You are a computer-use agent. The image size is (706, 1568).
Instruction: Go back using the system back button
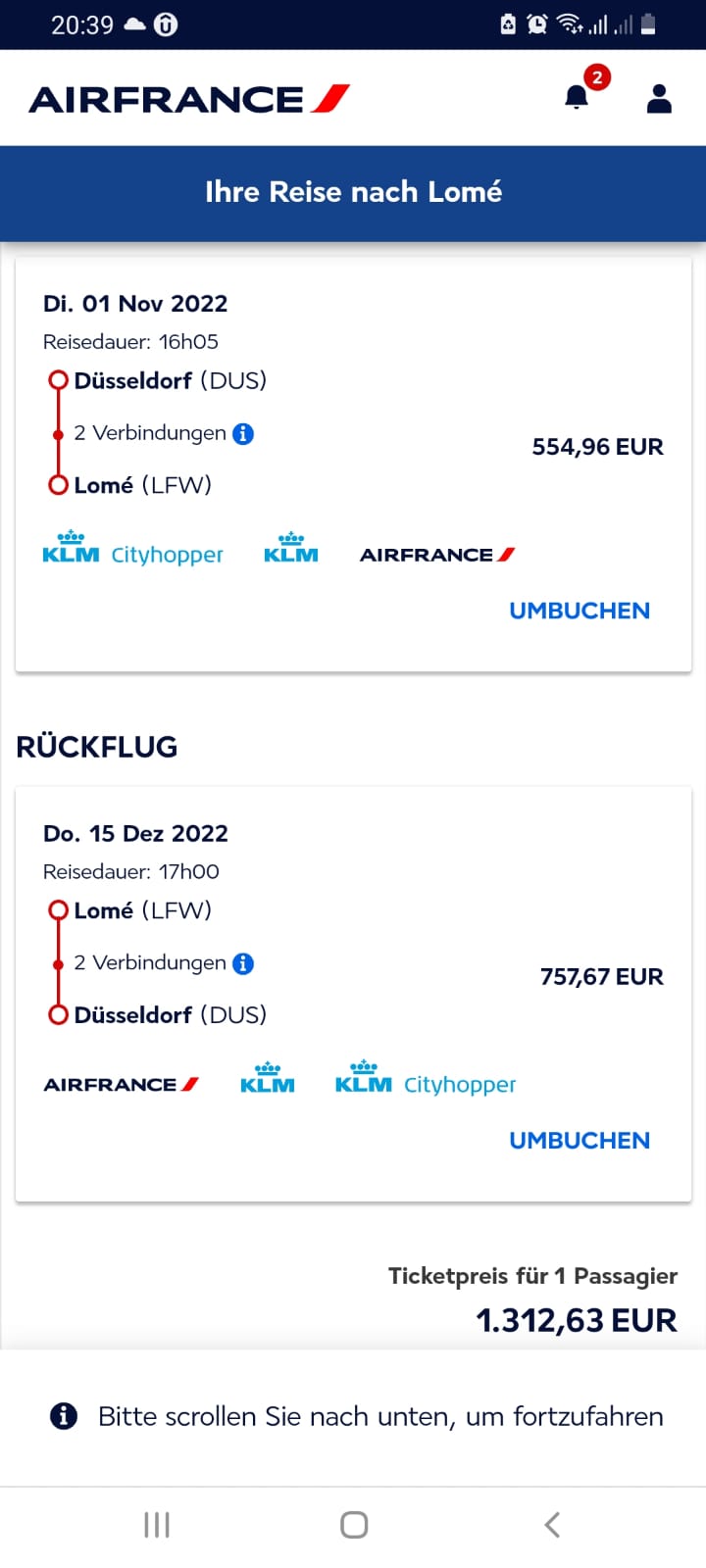(x=552, y=1524)
